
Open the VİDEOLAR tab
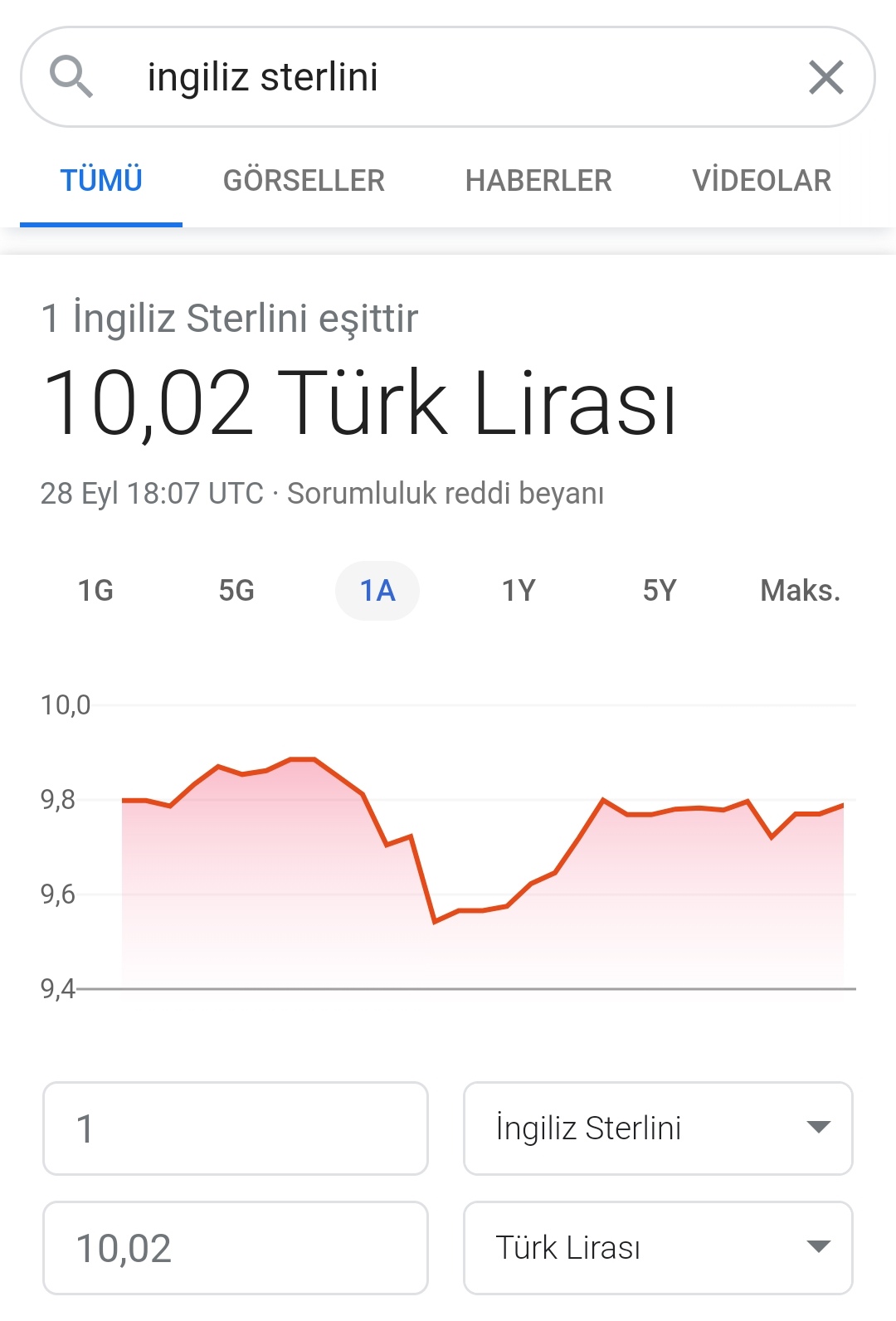point(762,180)
